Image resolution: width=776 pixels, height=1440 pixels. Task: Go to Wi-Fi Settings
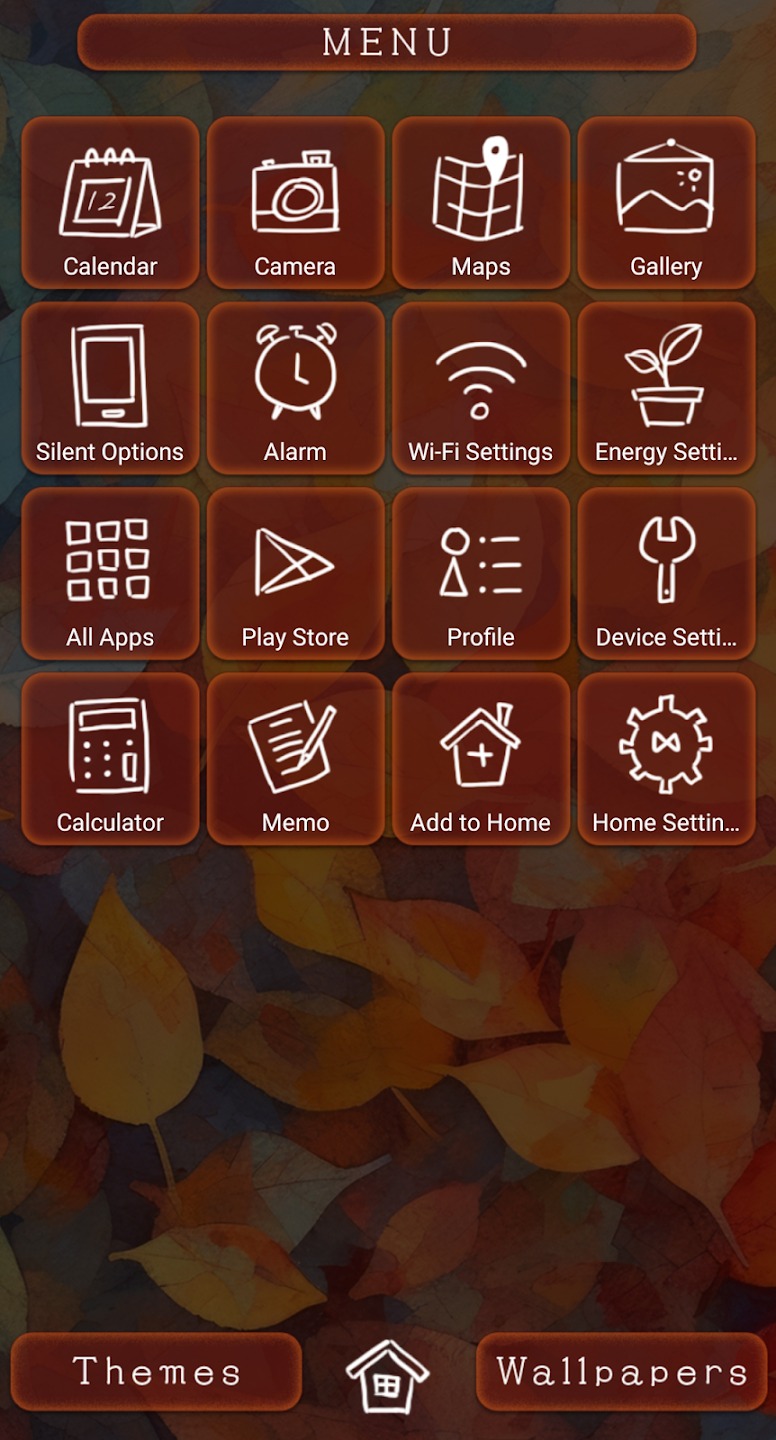click(x=481, y=388)
